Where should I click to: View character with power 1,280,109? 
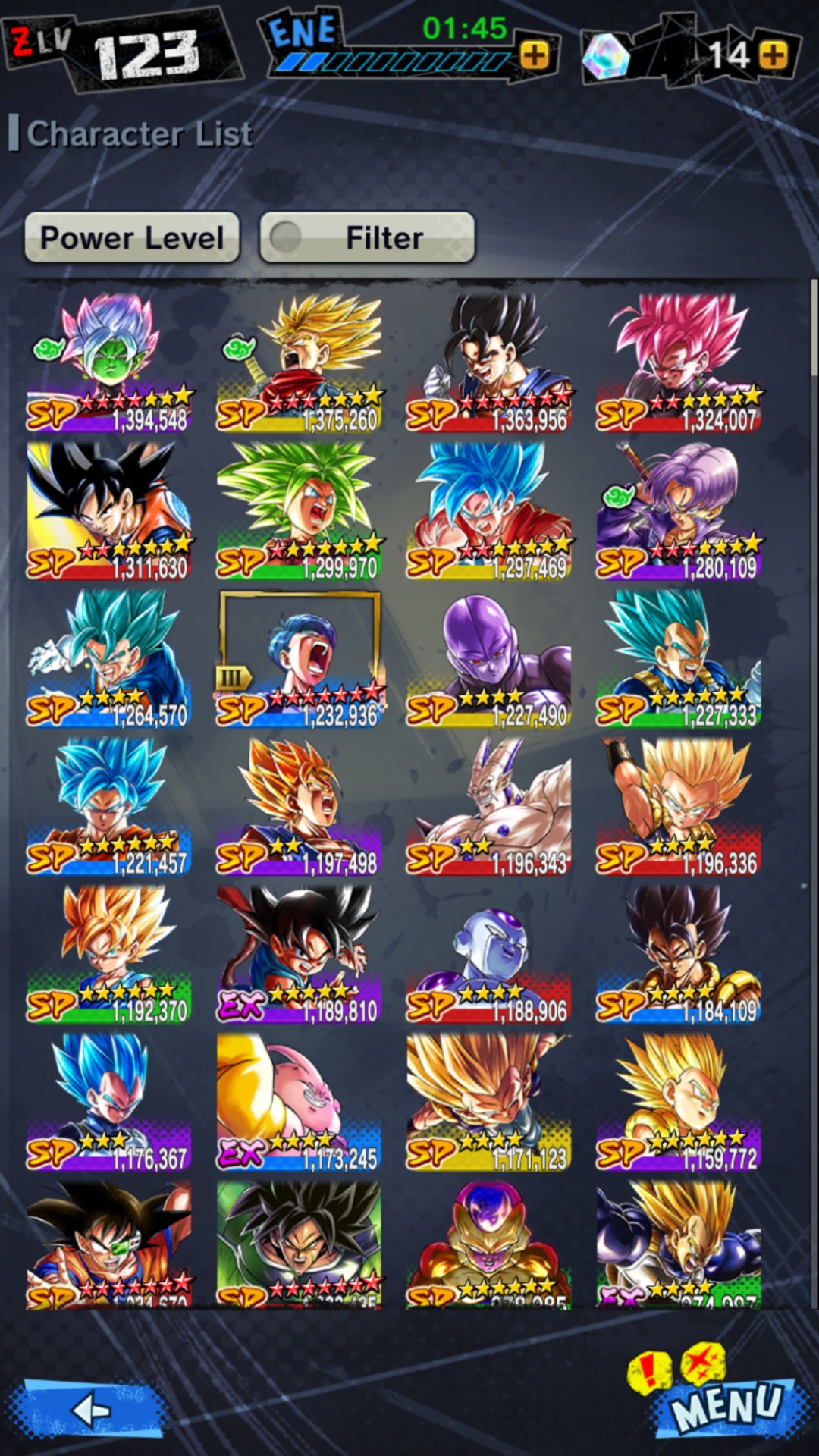[x=678, y=510]
